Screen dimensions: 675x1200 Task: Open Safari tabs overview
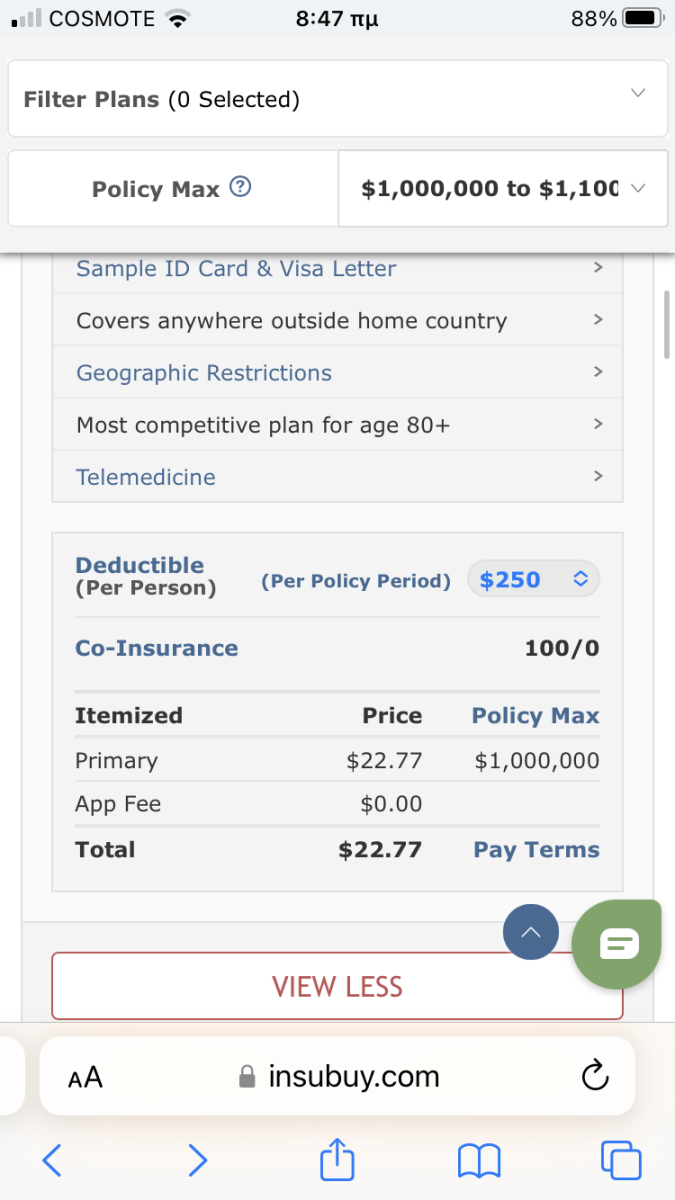click(621, 1160)
